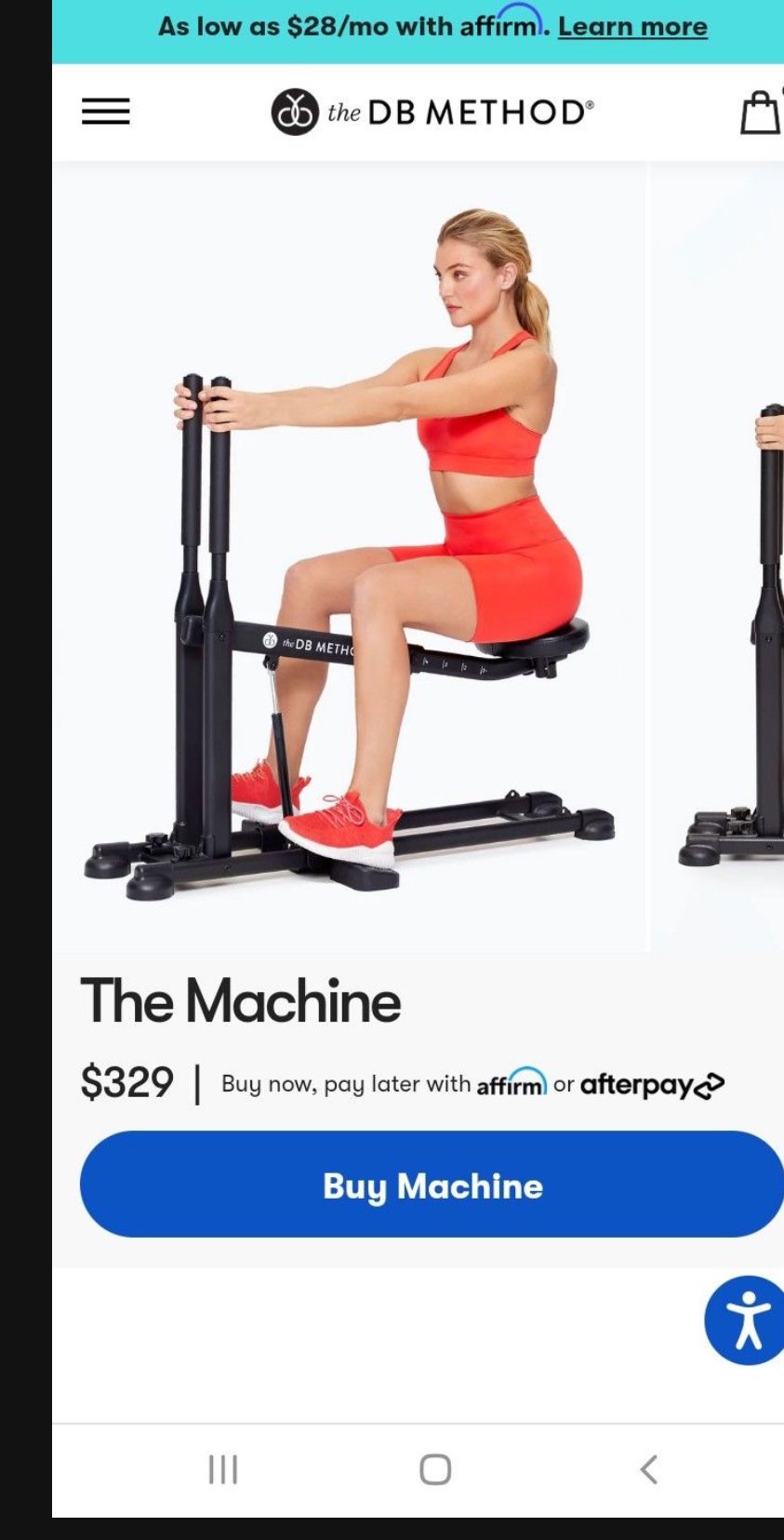This screenshot has height=1540, width=784.
Task: Open the accessibility options widget
Action: [x=746, y=1319]
